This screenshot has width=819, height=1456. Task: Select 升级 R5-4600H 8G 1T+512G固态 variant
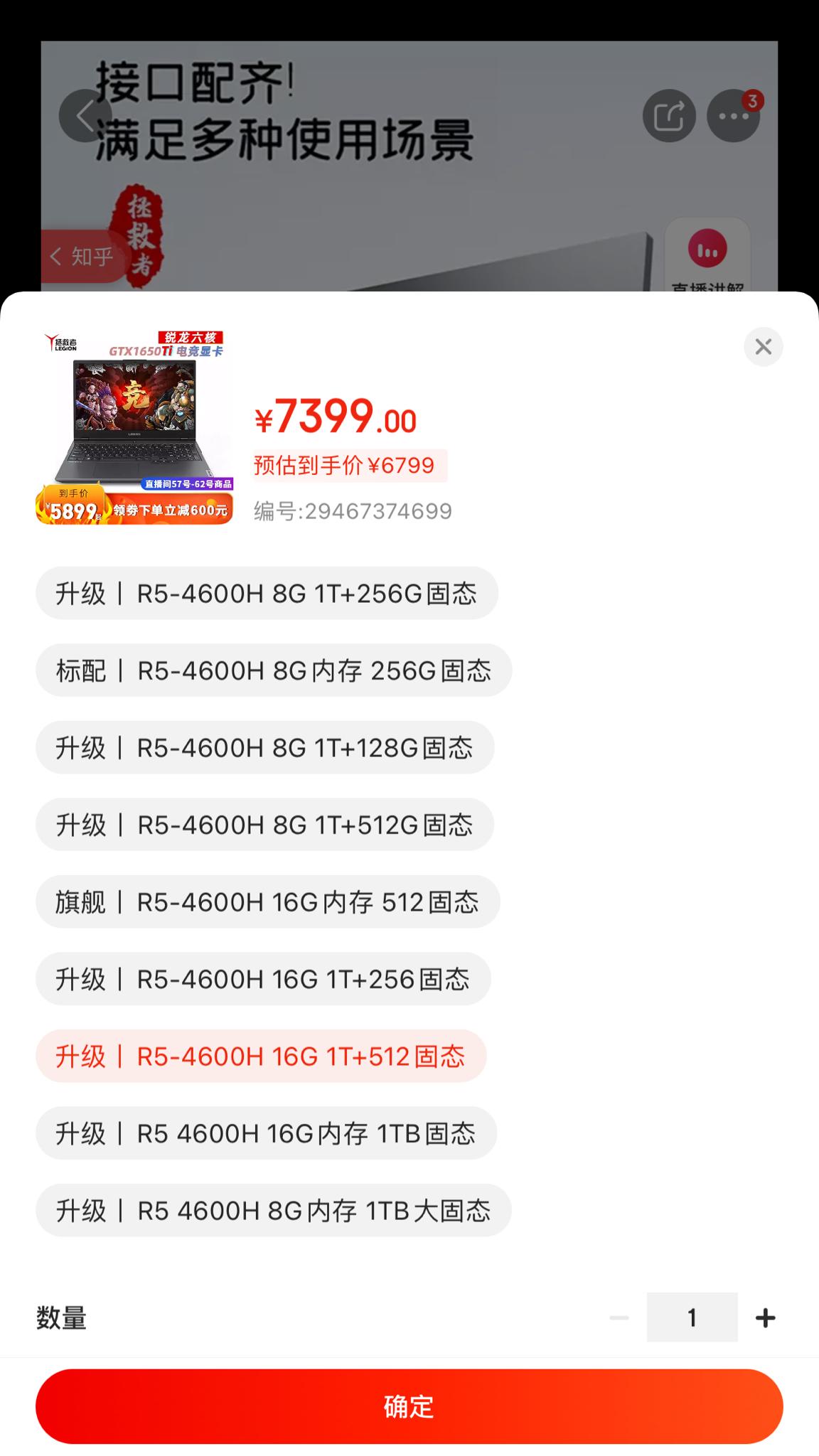coord(264,825)
